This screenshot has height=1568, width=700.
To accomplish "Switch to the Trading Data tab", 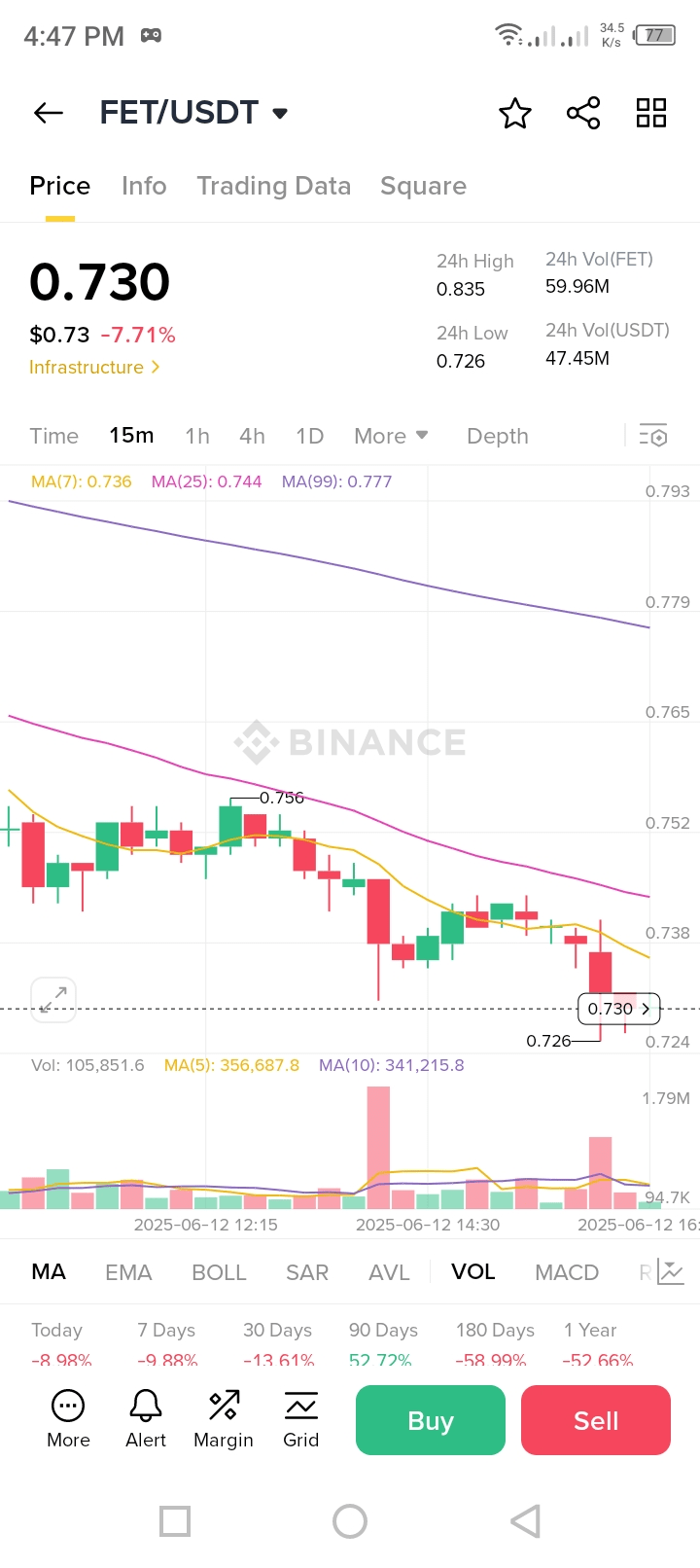I will [273, 186].
